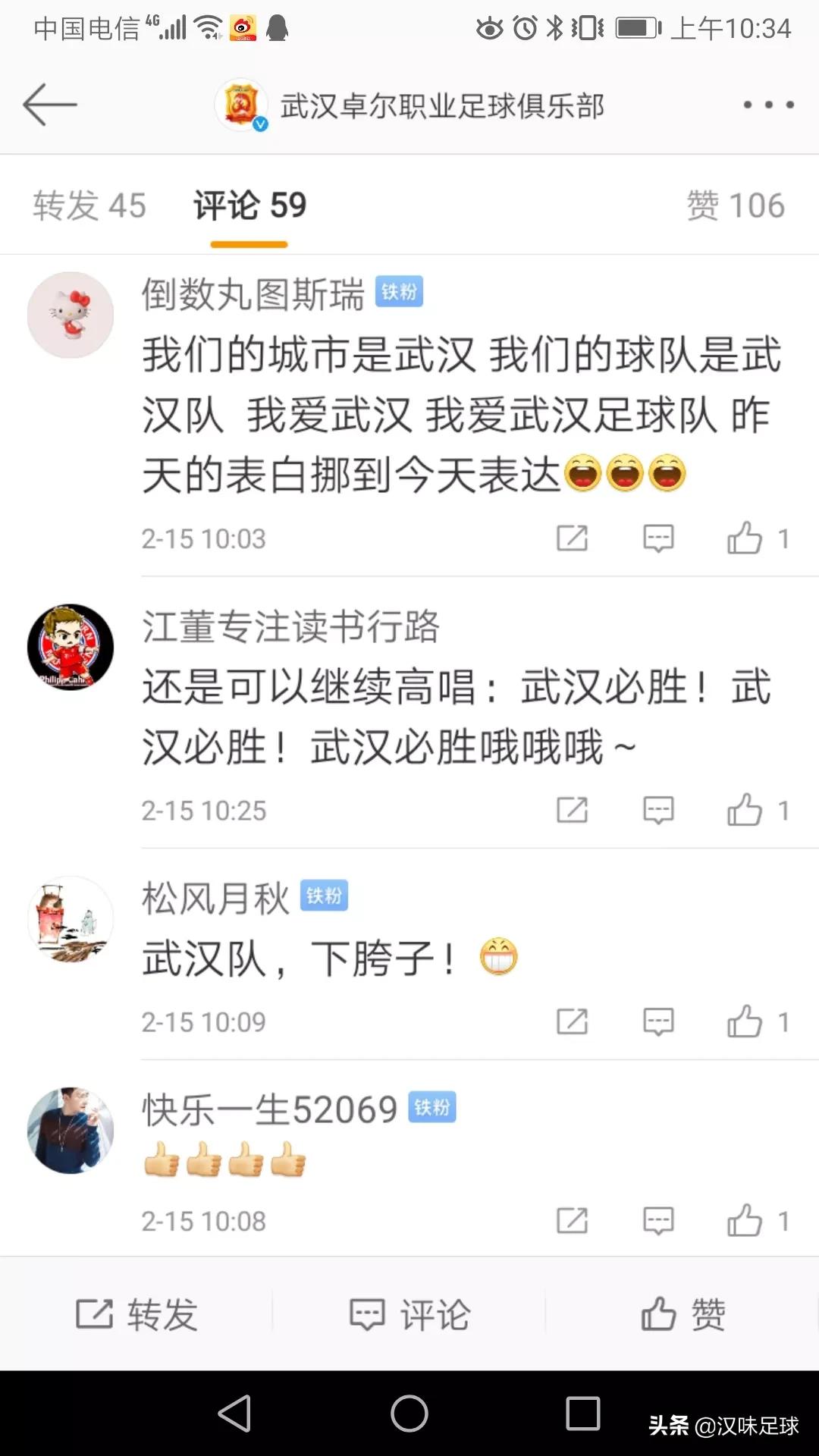Switch to the 转发 45 tab
The height and width of the screenshot is (1456, 819).
[90, 205]
